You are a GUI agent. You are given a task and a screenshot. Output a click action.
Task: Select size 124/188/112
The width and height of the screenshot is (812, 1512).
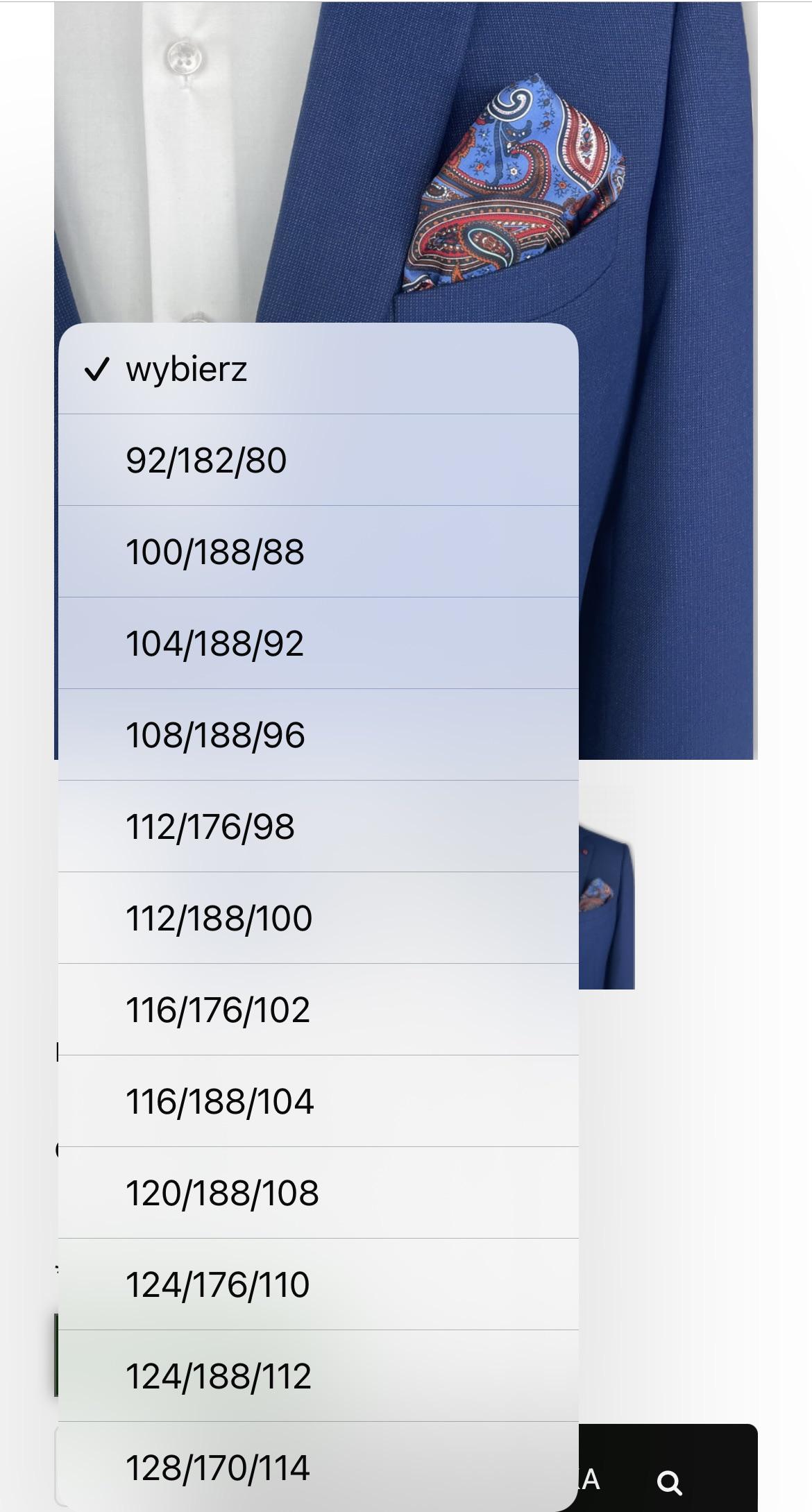click(x=318, y=1377)
